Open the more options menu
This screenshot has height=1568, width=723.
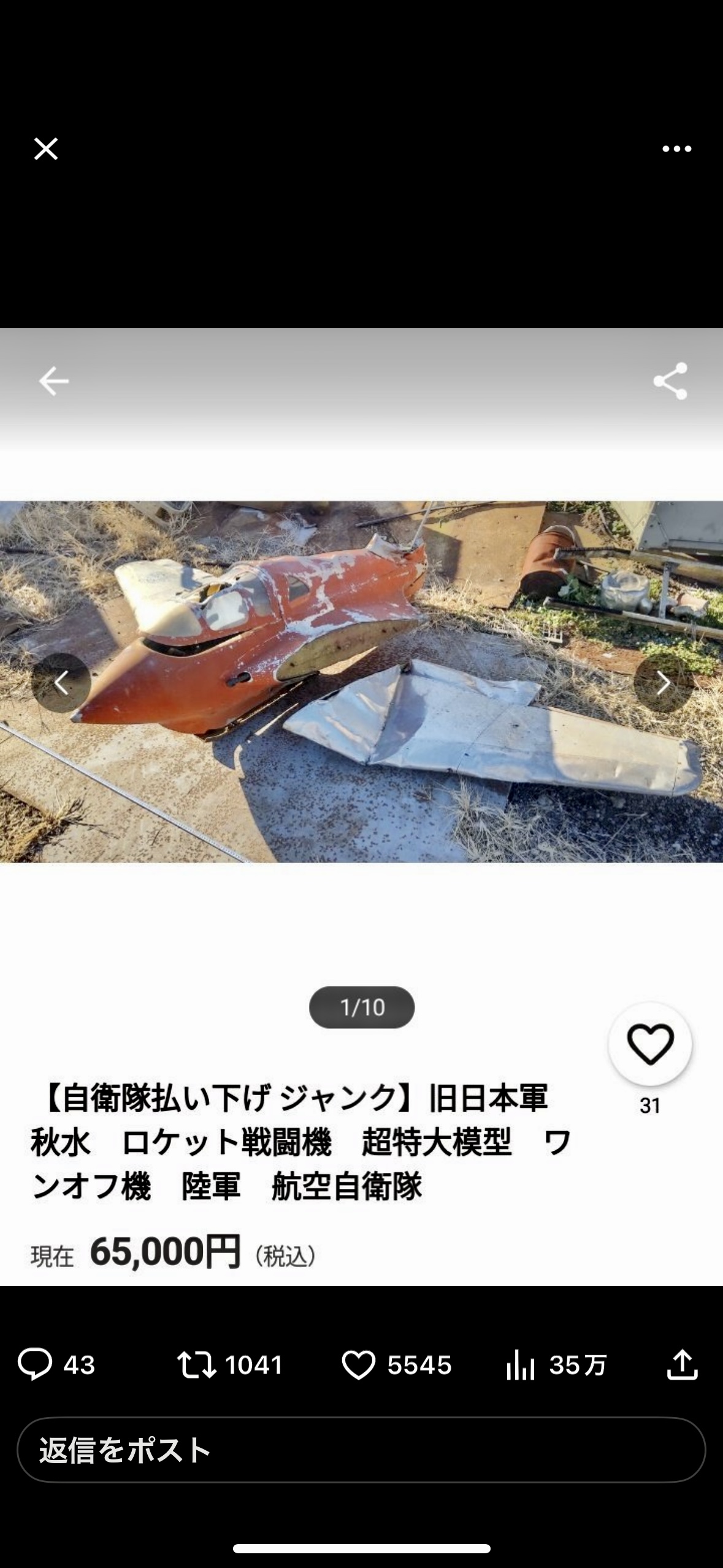tap(677, 148)
